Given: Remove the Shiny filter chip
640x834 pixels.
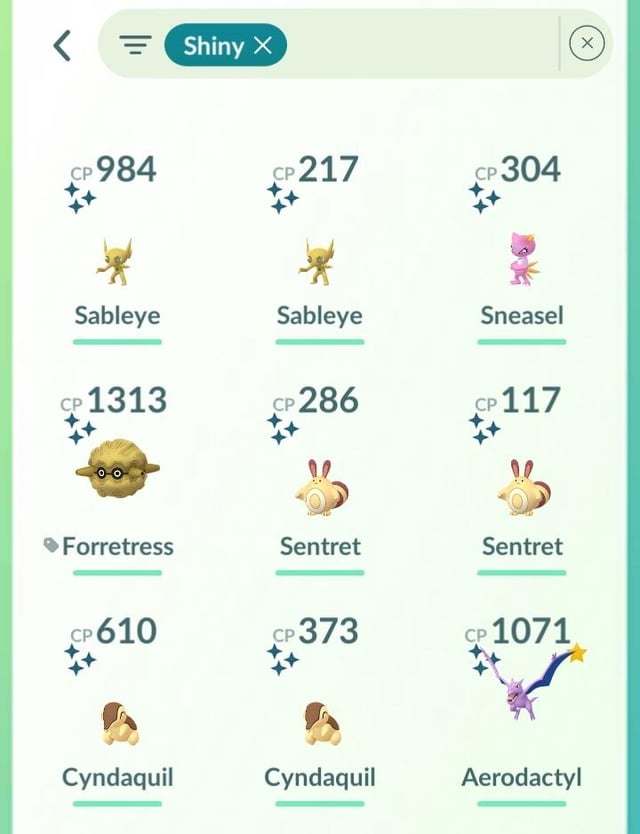Looking at the screenshot, I should pos(262,45).
